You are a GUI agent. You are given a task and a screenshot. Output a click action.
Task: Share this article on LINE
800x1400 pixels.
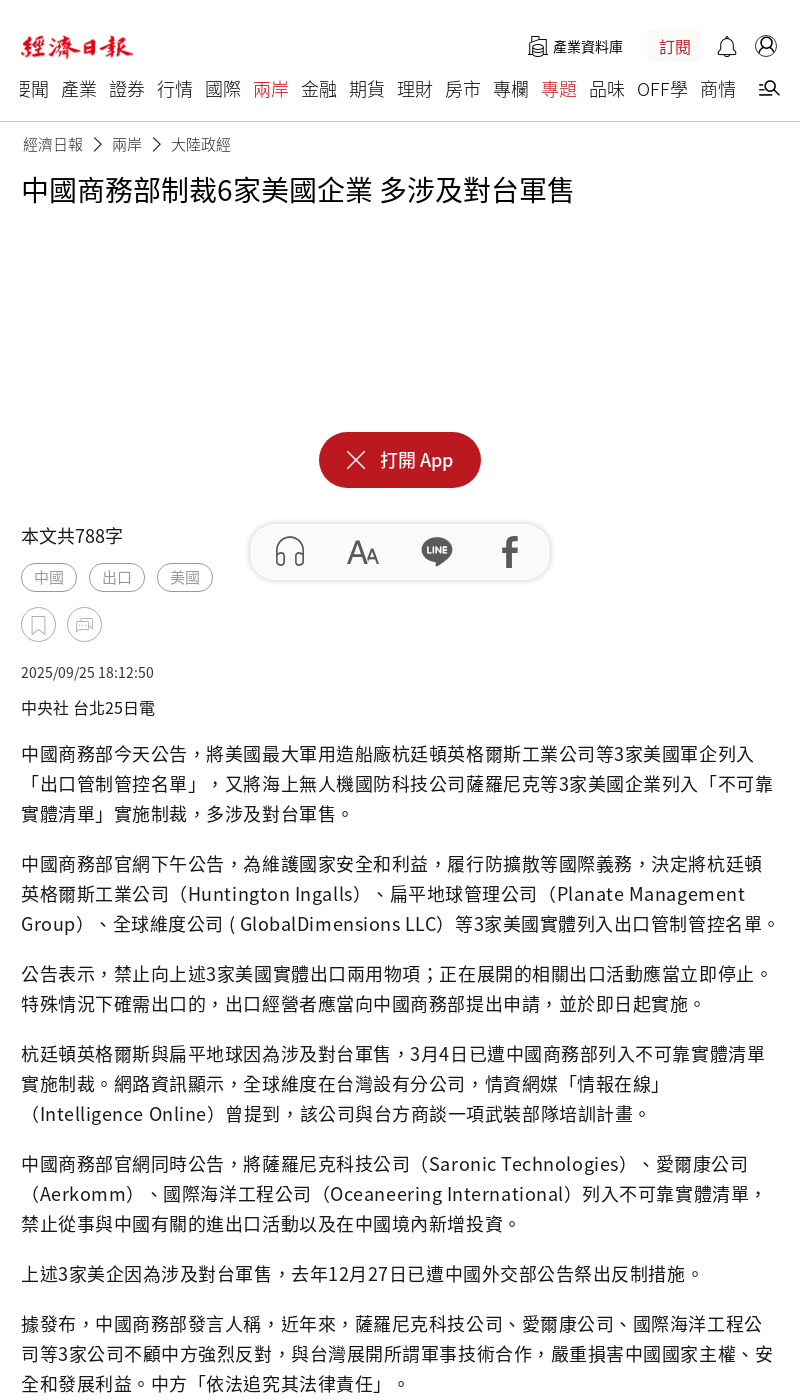(437, 552)
